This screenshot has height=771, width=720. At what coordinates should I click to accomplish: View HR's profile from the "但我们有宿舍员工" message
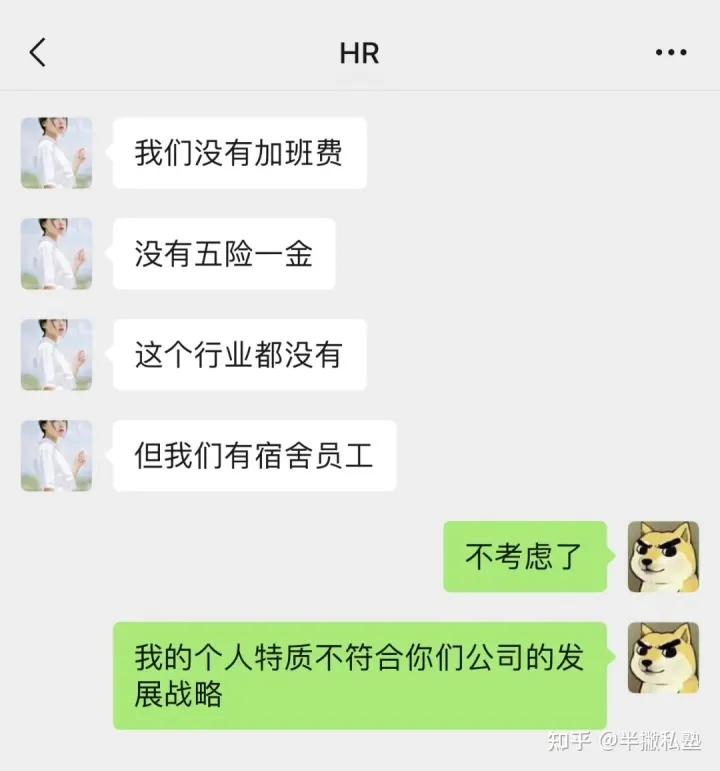click(57, 456)
